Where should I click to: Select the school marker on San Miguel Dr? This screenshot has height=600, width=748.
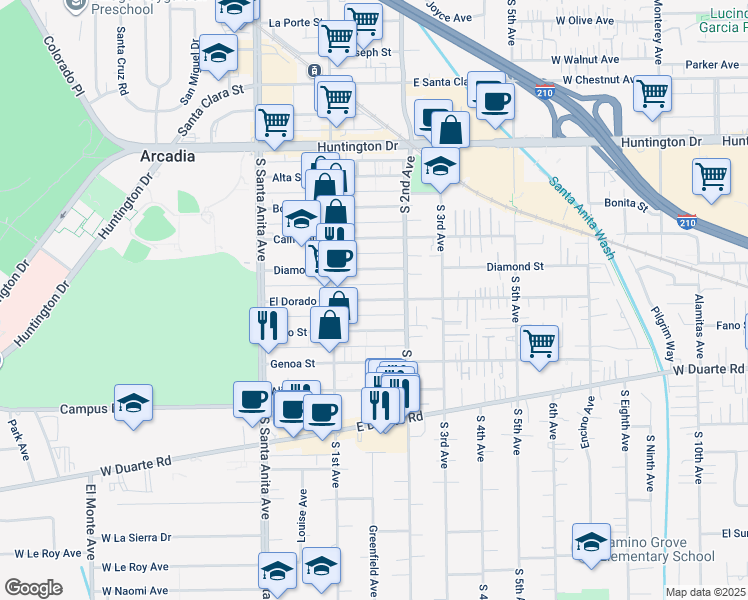218,54
